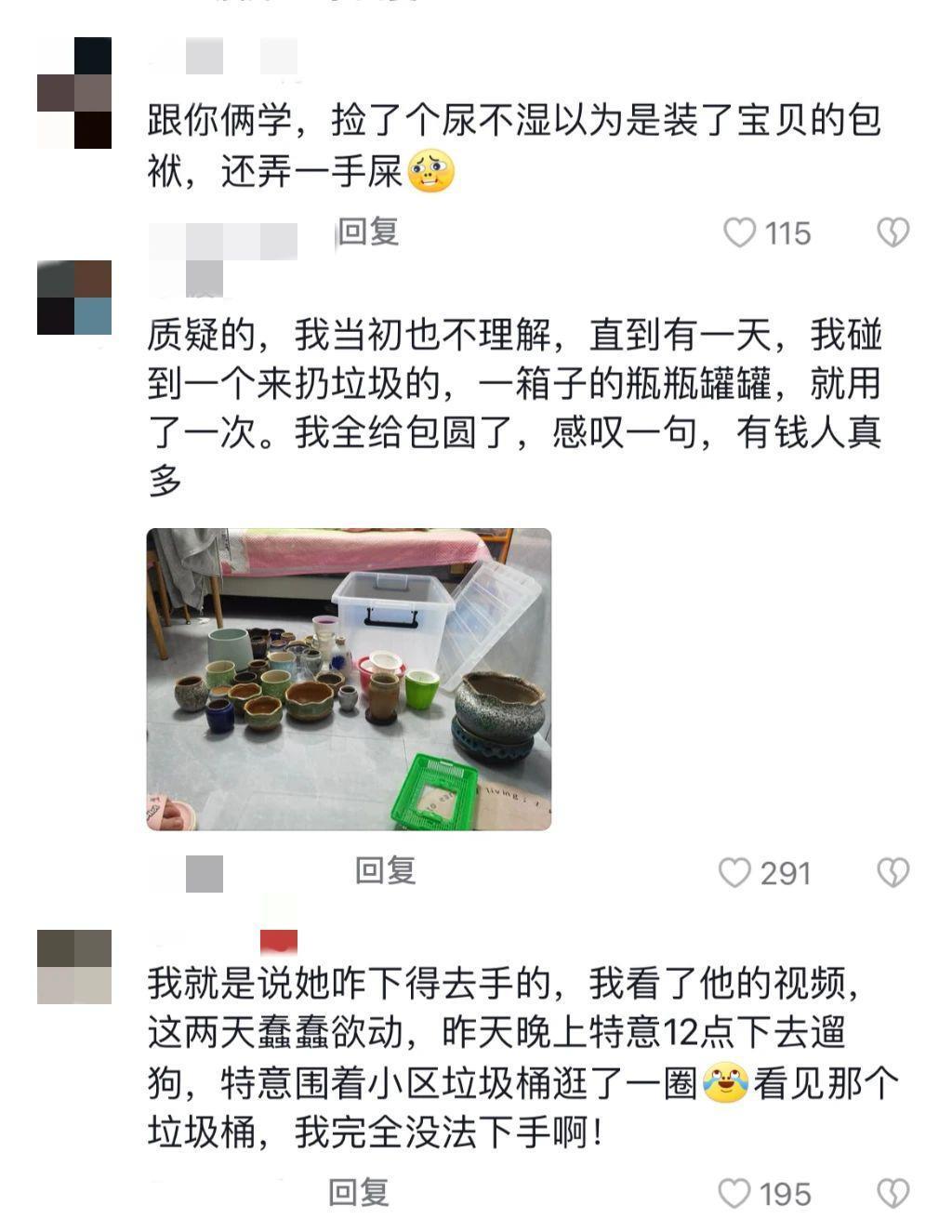Click the broken-heart dislike on the second comment
The width and height of the screenshot is (952, 1232).
(x=893, y=872)
